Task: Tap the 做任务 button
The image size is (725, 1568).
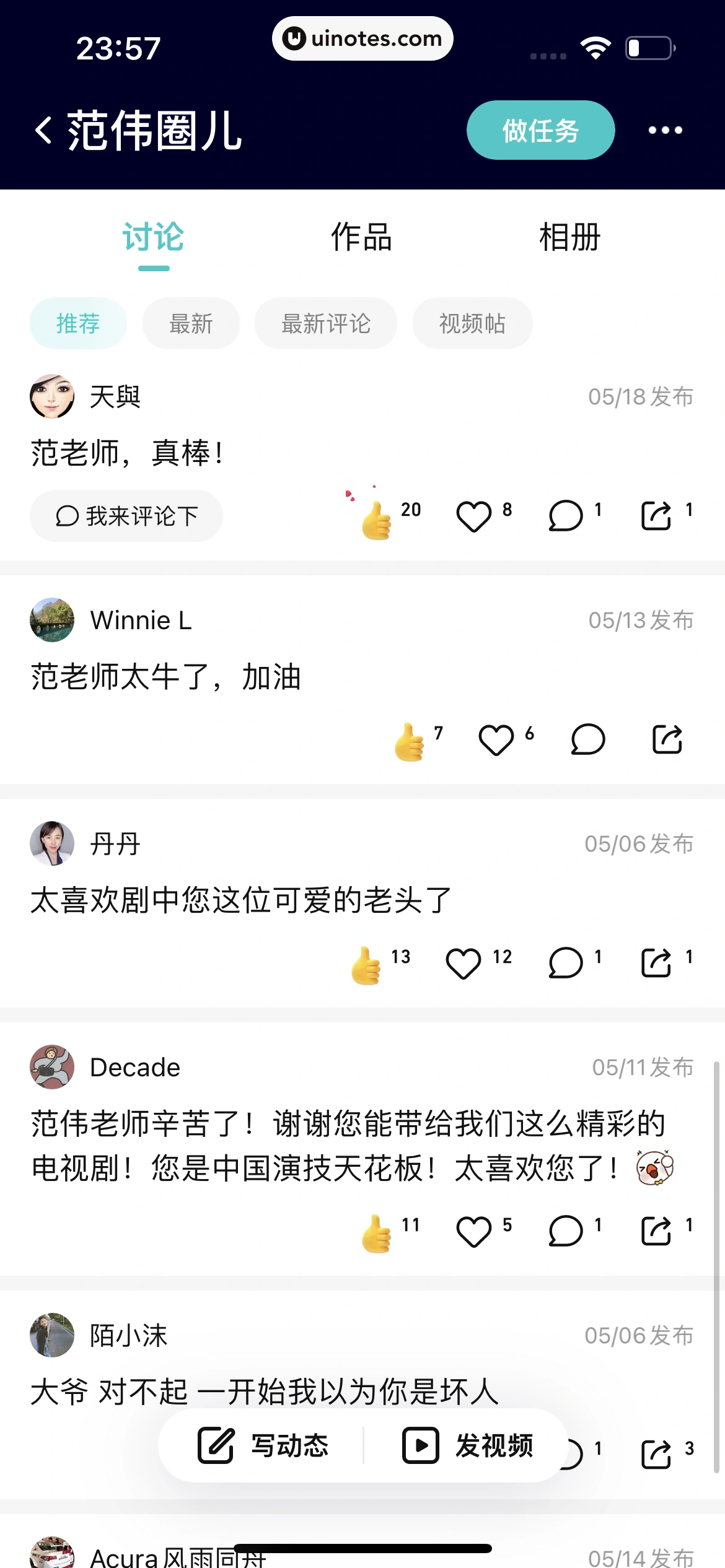Action: click(x=540, y=130)
